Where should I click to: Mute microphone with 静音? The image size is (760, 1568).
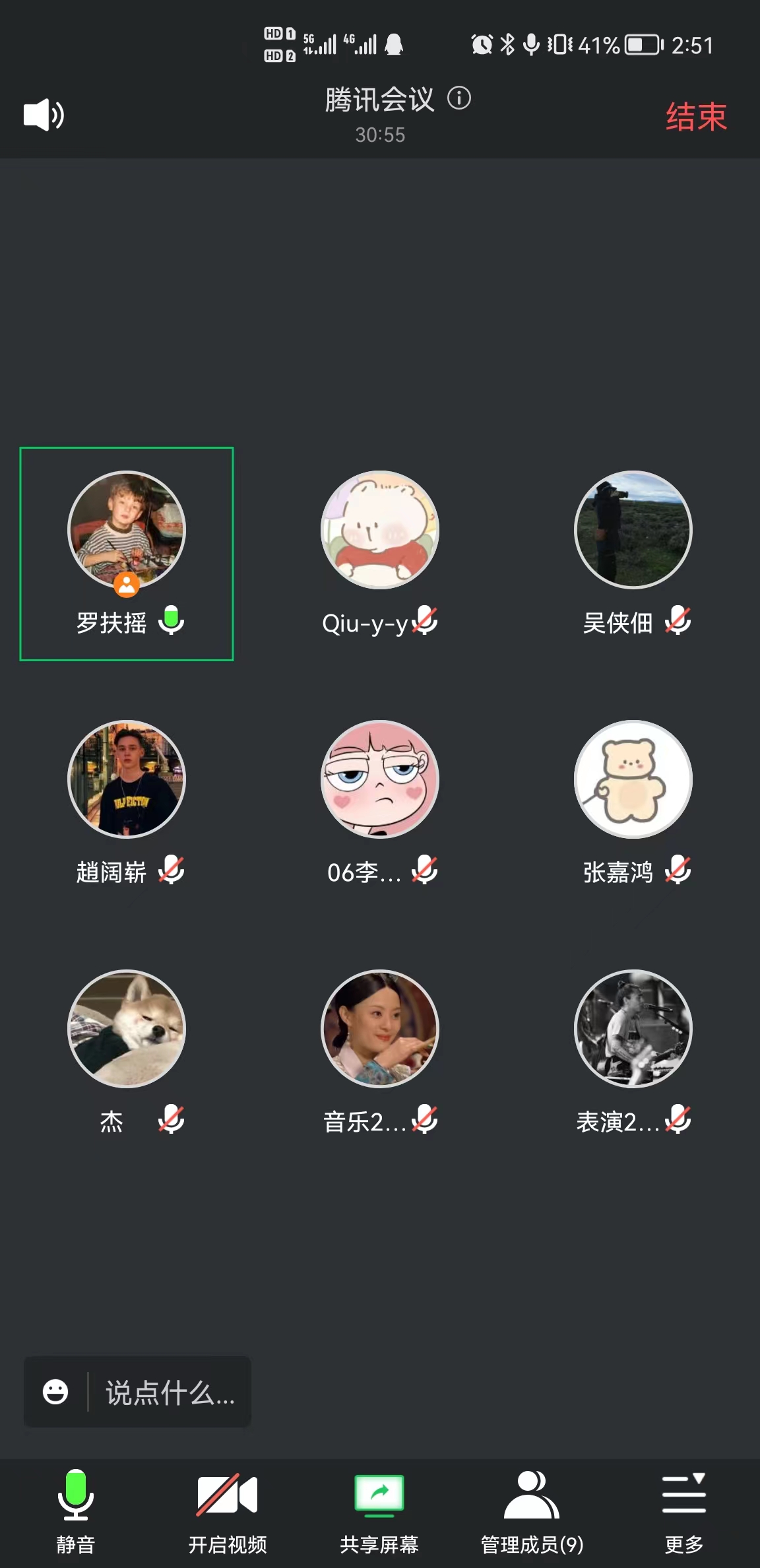point(76,1512)
